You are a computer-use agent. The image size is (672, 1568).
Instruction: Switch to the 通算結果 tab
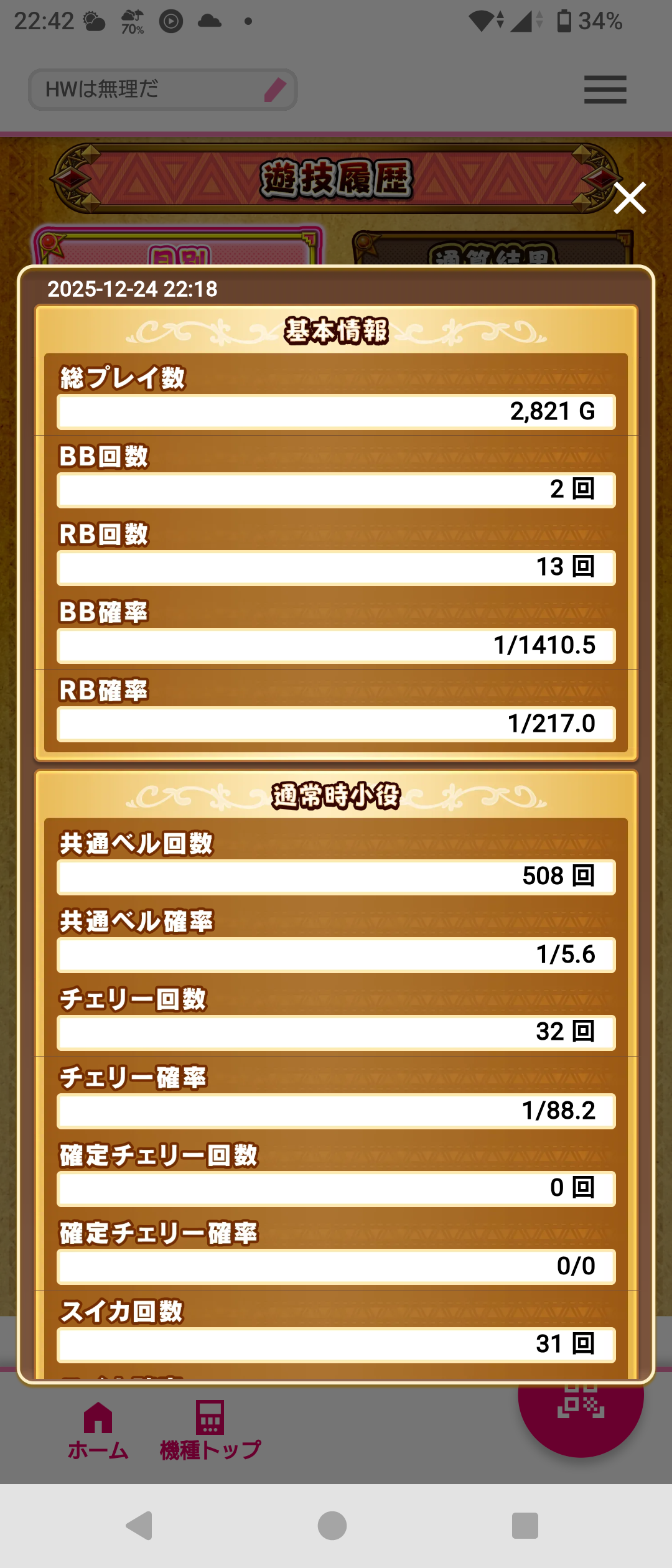pyautogui.click(x=492, y=250)
